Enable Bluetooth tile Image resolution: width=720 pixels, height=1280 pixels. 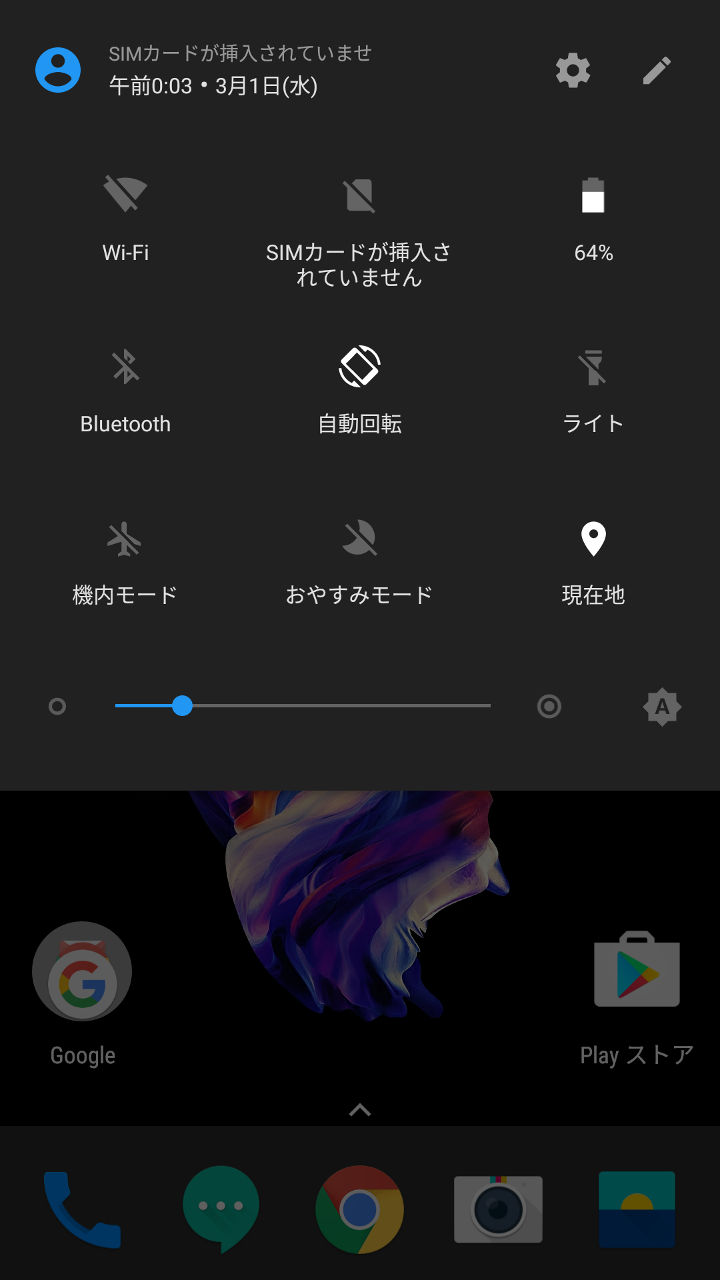(125, 367)
